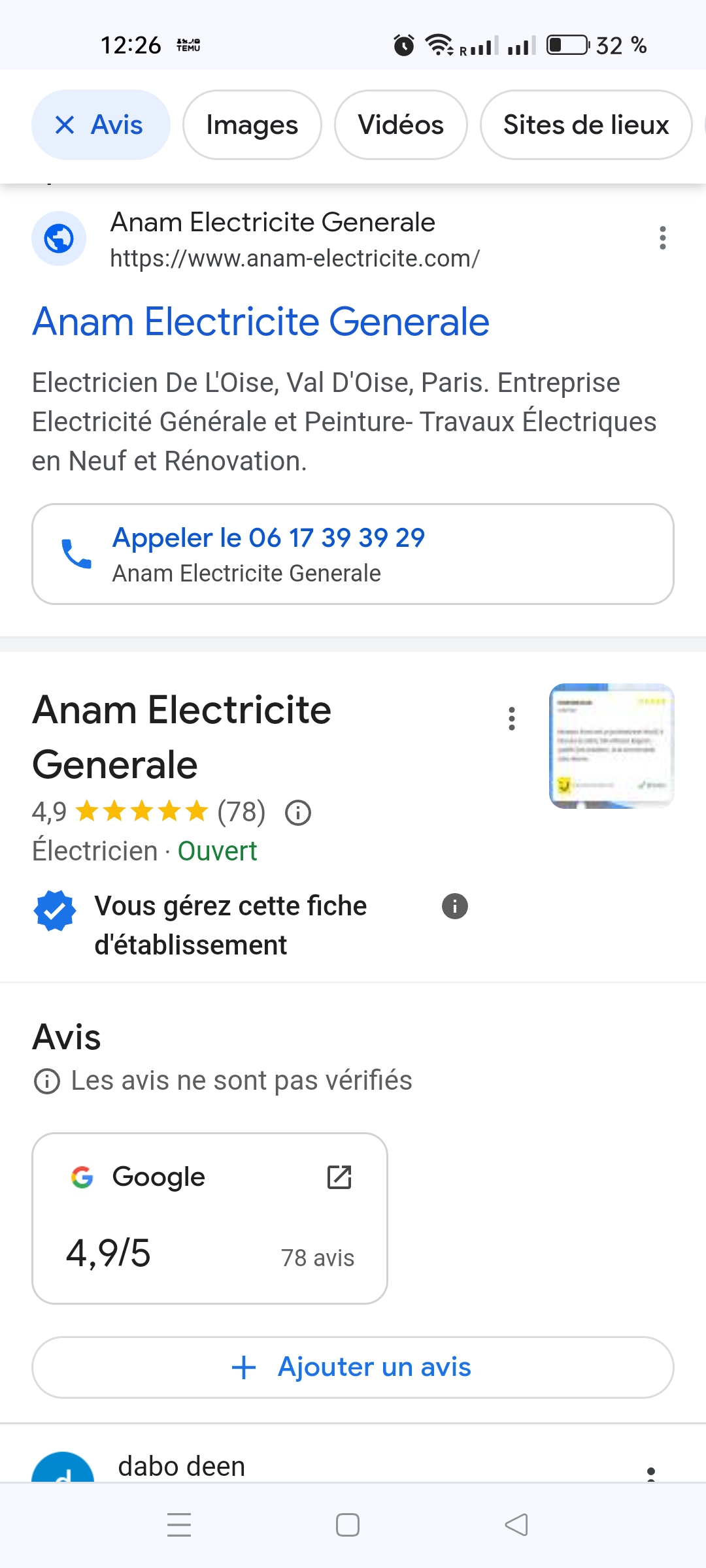Screen dimensions: 706x1568
Task: Select the Sites de lieux chip
Action: pos(586,125)
